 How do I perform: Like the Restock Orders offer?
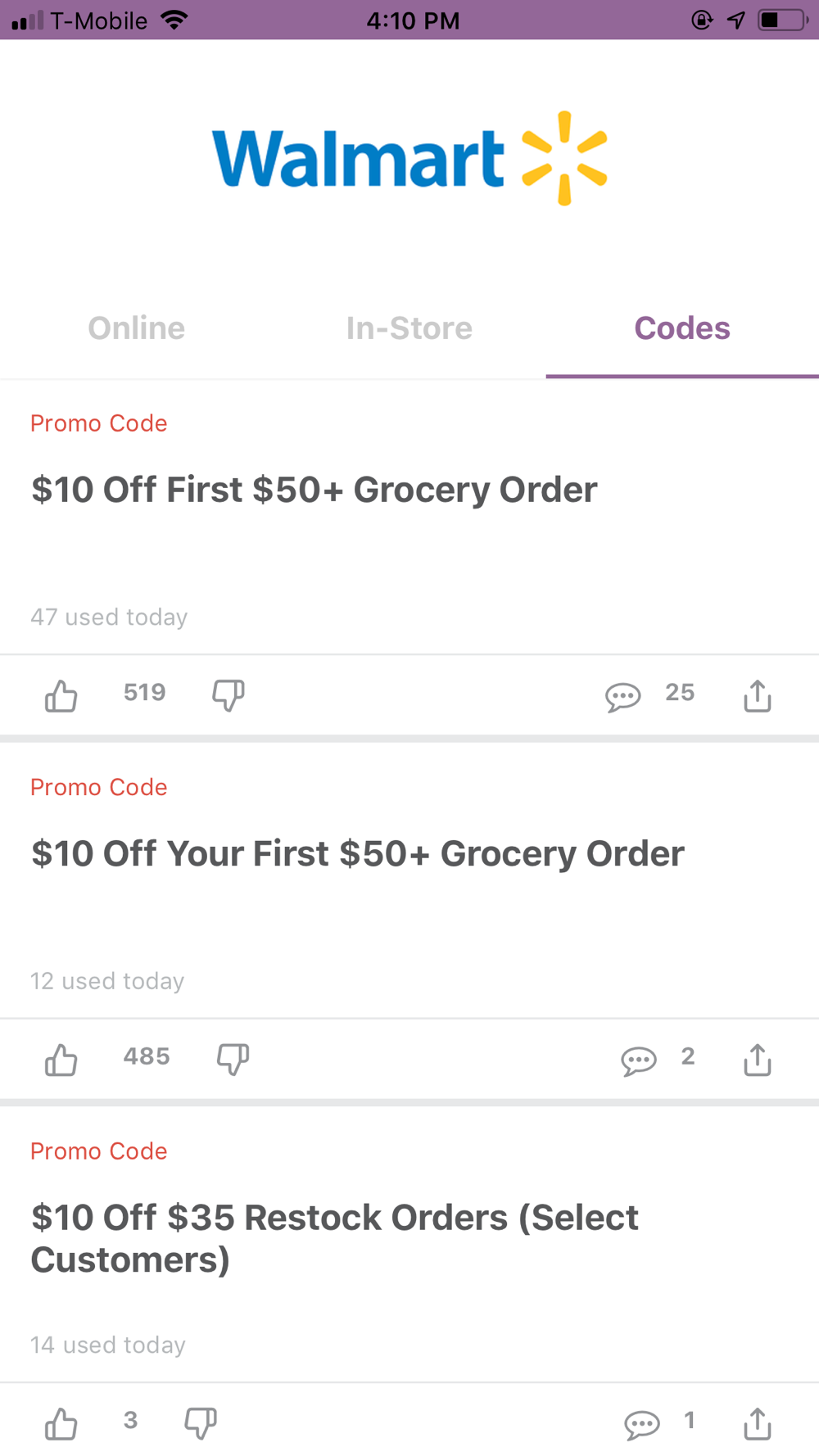(61, 1424)
